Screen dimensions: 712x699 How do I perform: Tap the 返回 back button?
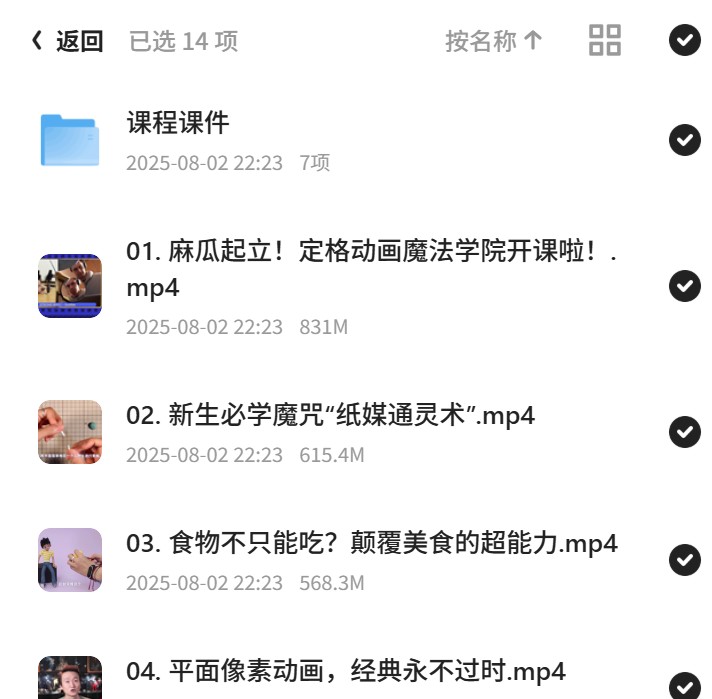(x=67, y=41)
